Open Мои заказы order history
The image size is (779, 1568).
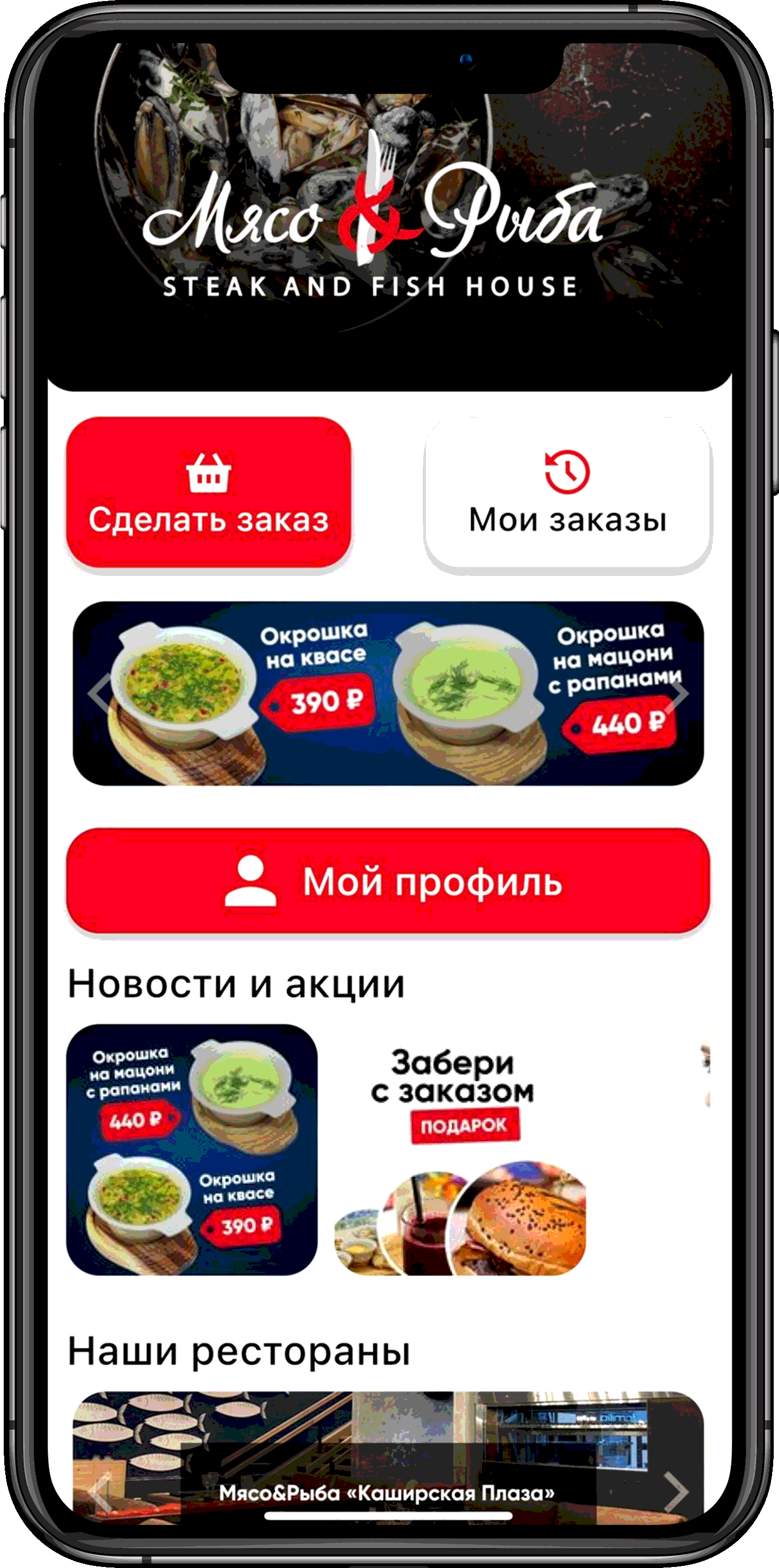568,494
